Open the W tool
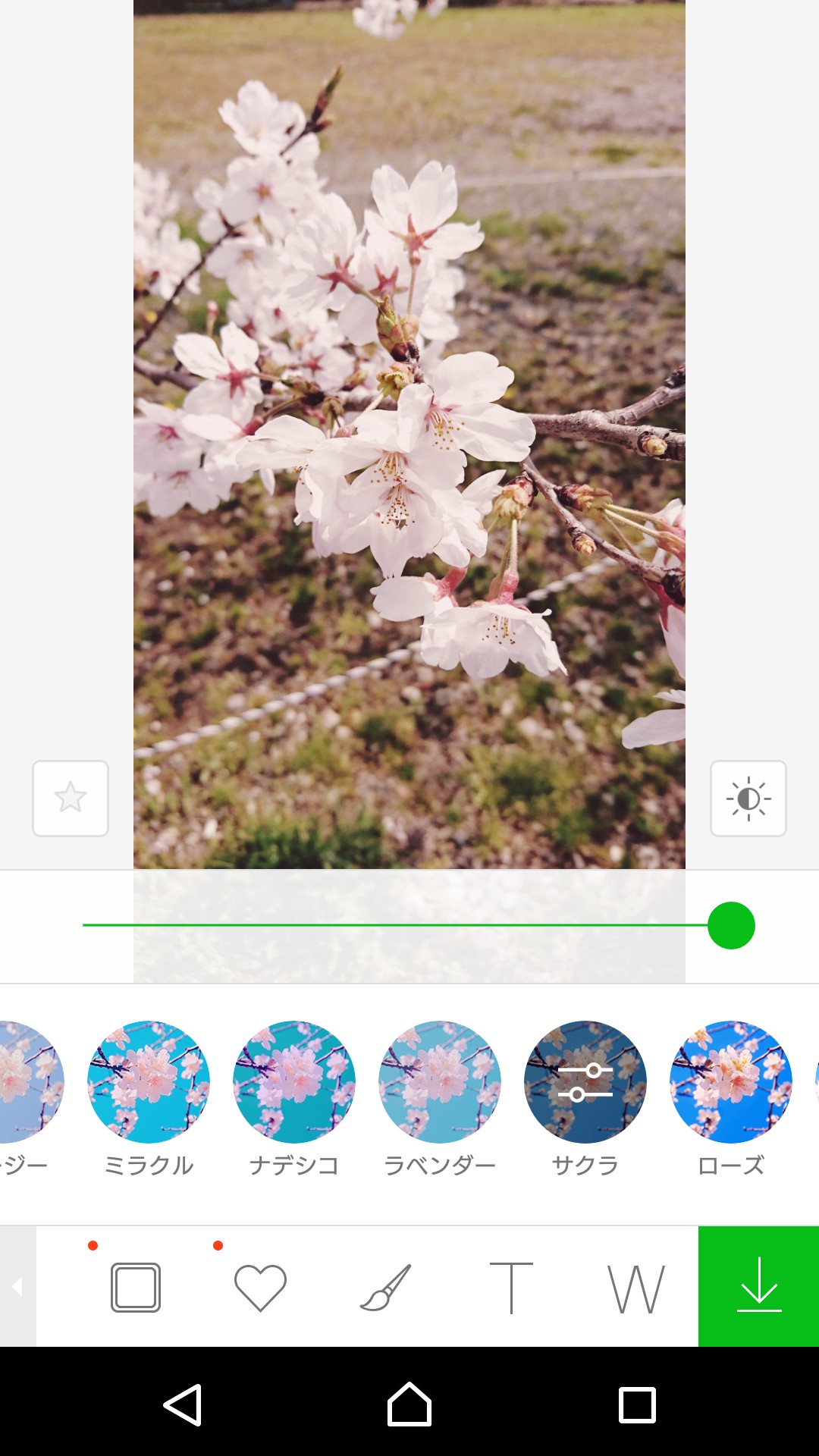This screenshot has width=819, height=1456. [636, 1287]
